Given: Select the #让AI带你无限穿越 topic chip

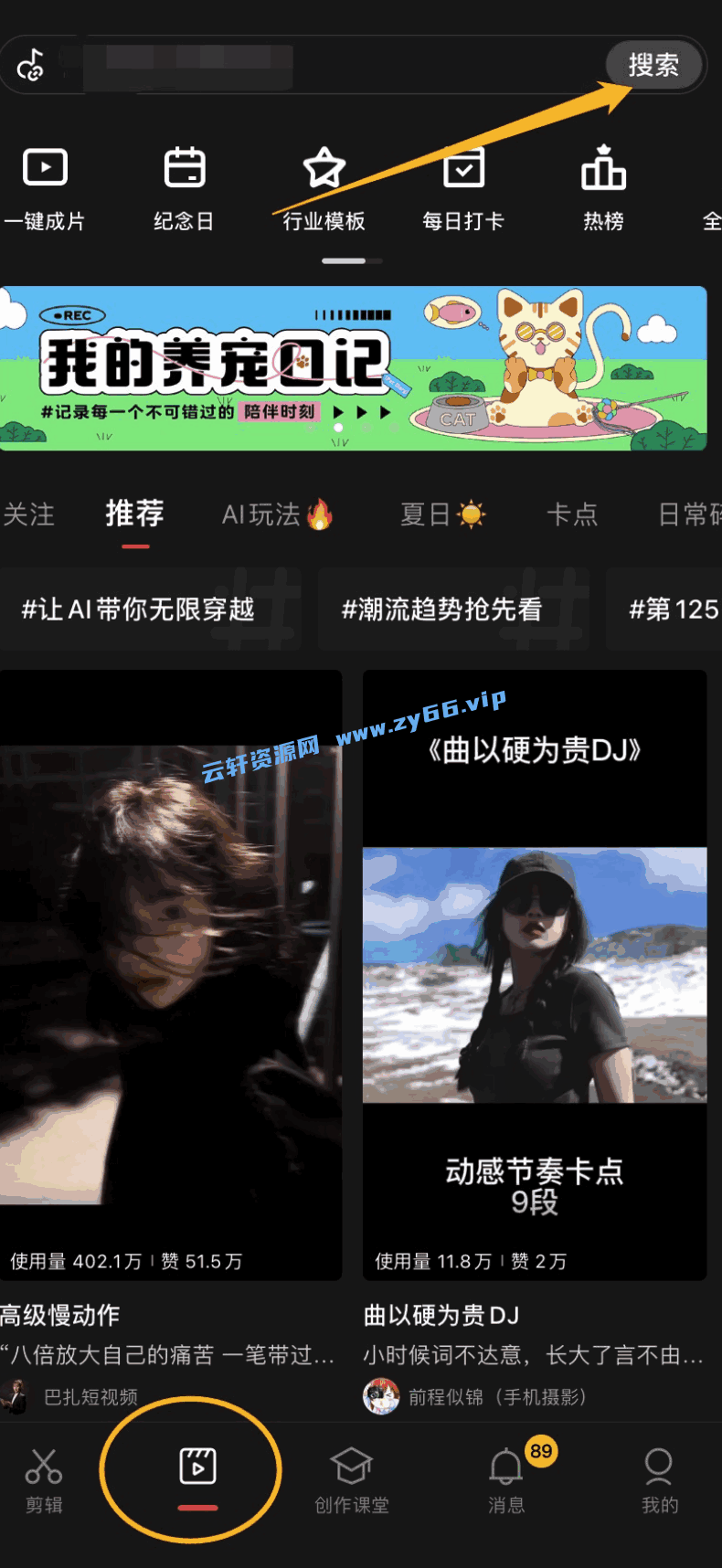Looking at the screenshot, I should pyautogui.click(x=139, y=609).
